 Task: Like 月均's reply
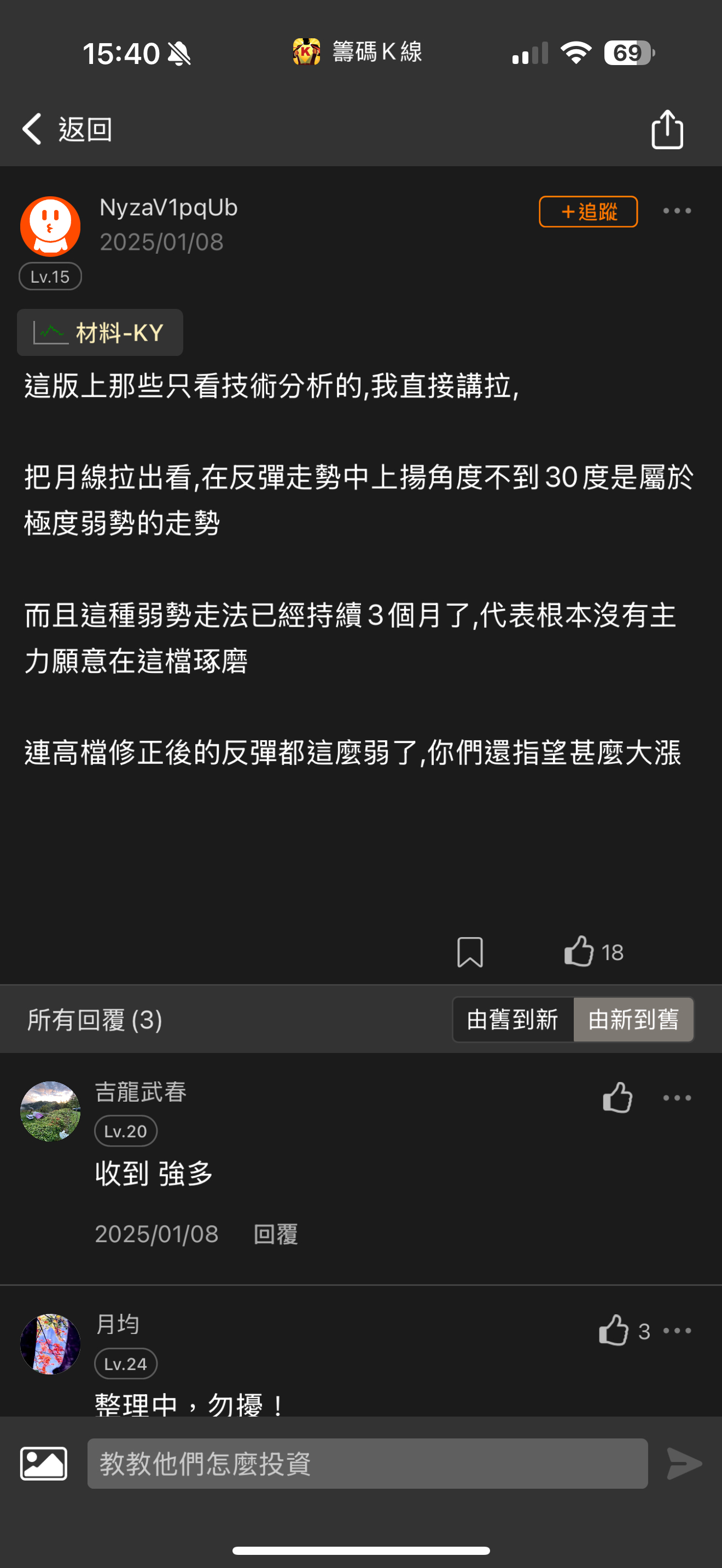pyautogui.click(x=614, y=1331)
